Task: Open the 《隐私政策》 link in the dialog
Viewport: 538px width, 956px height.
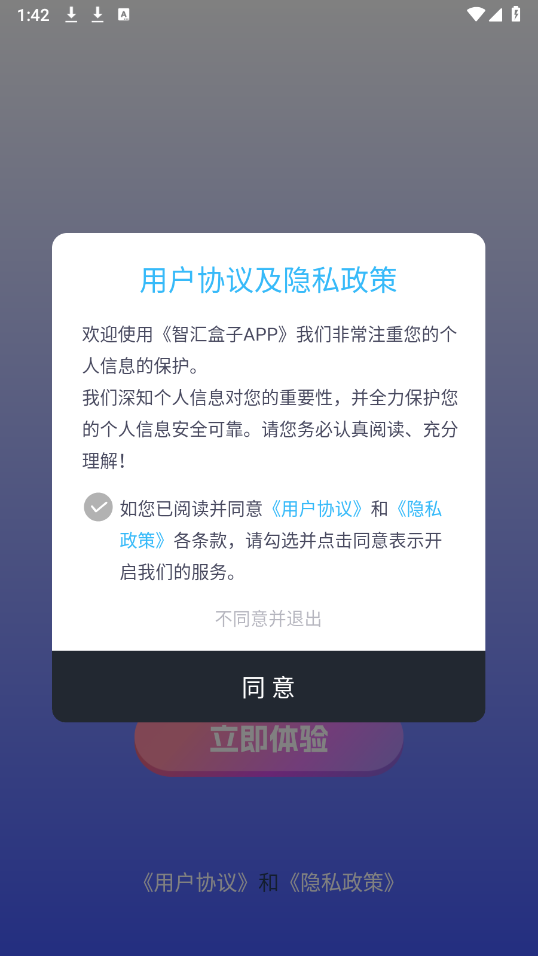Action: click(418, 508)
